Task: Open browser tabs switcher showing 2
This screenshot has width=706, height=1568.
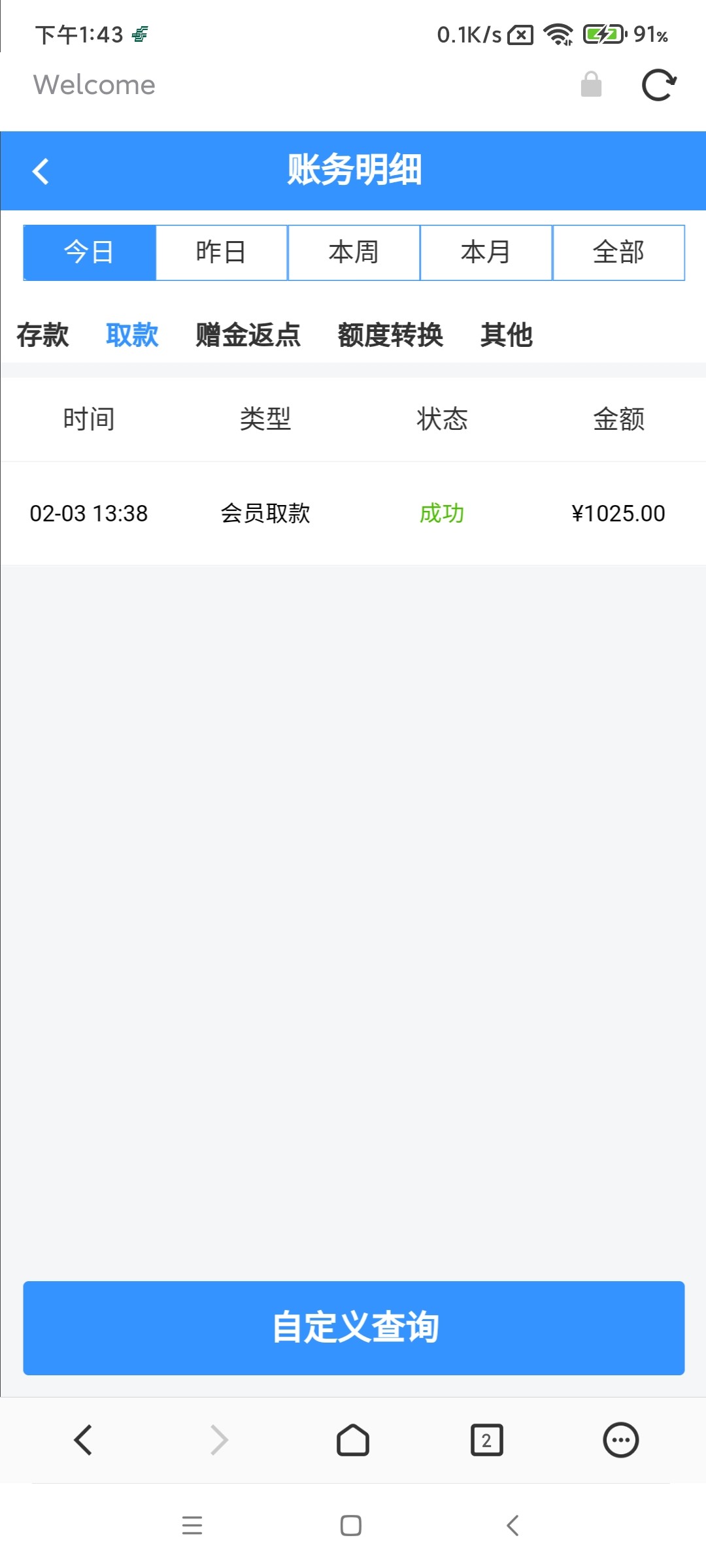Action: coord(486,1440)
